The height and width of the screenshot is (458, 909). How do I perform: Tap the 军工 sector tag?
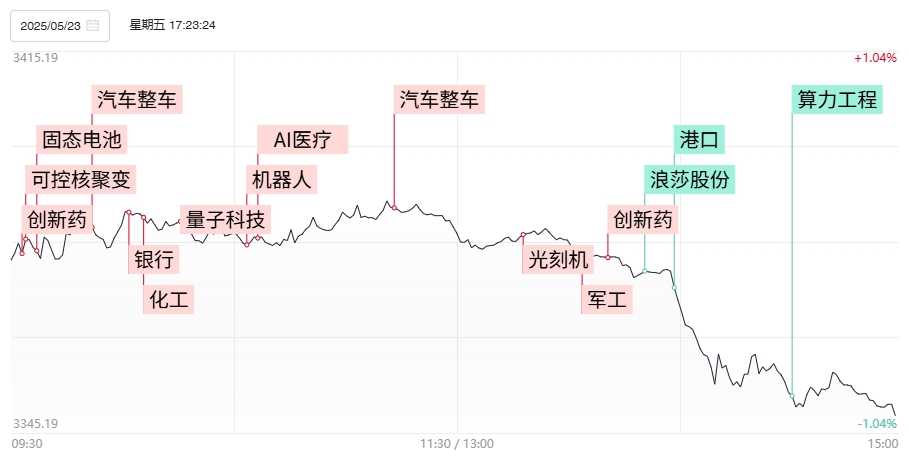click(607, 299)
